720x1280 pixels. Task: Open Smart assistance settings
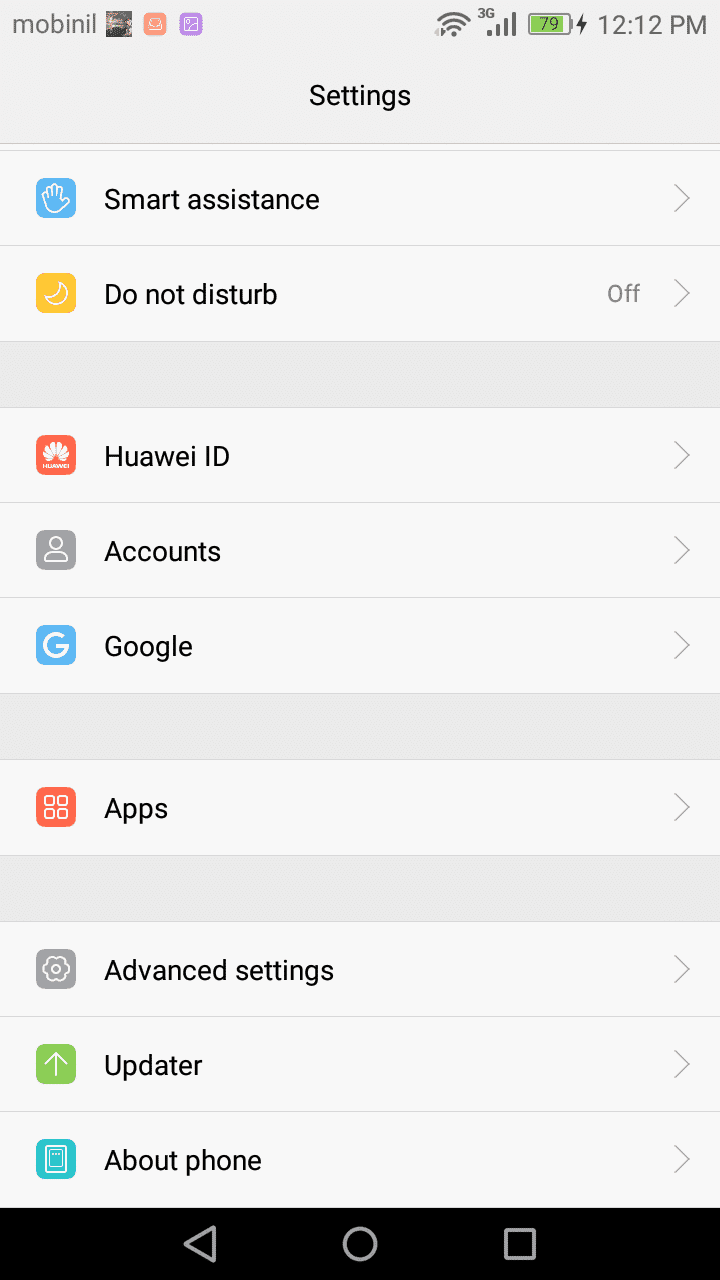(x=360, y=199)
